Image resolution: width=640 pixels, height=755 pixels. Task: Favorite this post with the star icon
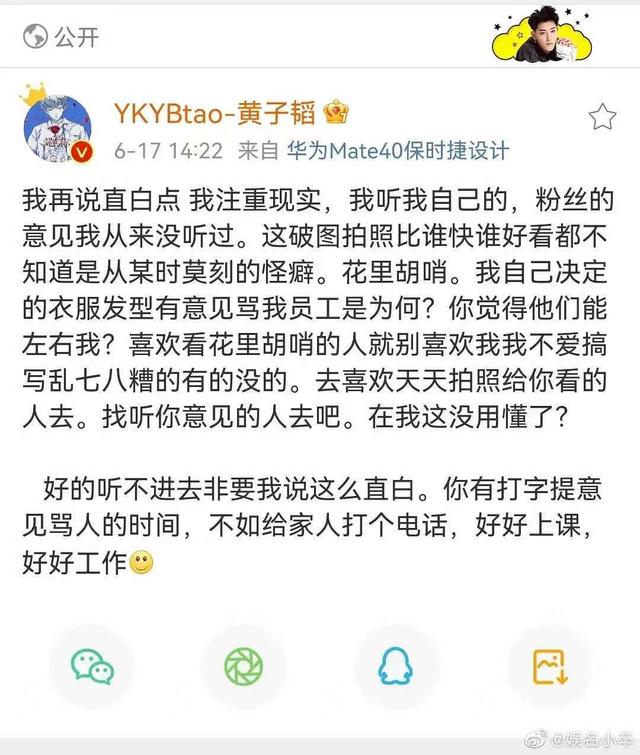602,118
